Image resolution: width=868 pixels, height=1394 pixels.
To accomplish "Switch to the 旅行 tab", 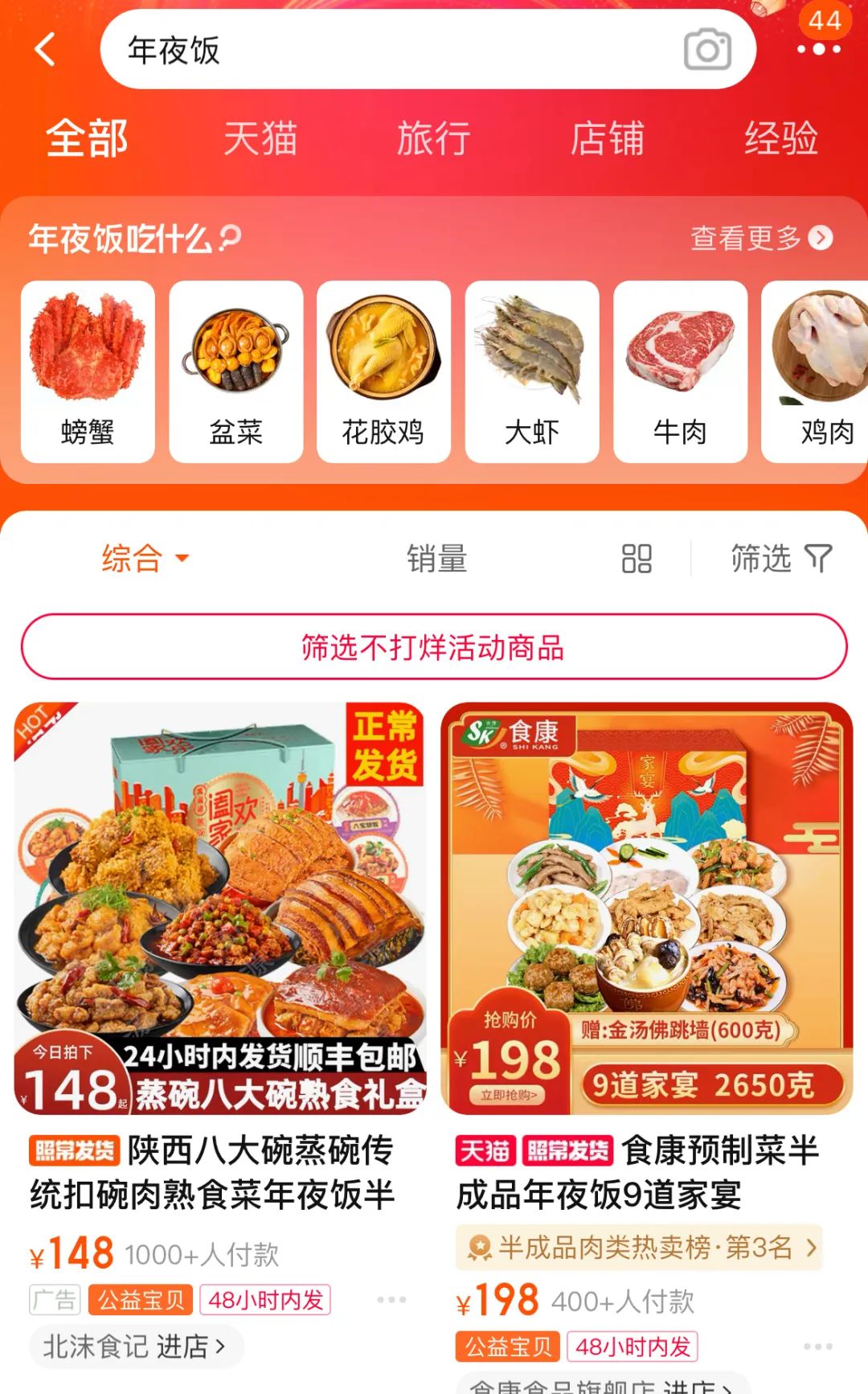I will [x=434, y=137].
